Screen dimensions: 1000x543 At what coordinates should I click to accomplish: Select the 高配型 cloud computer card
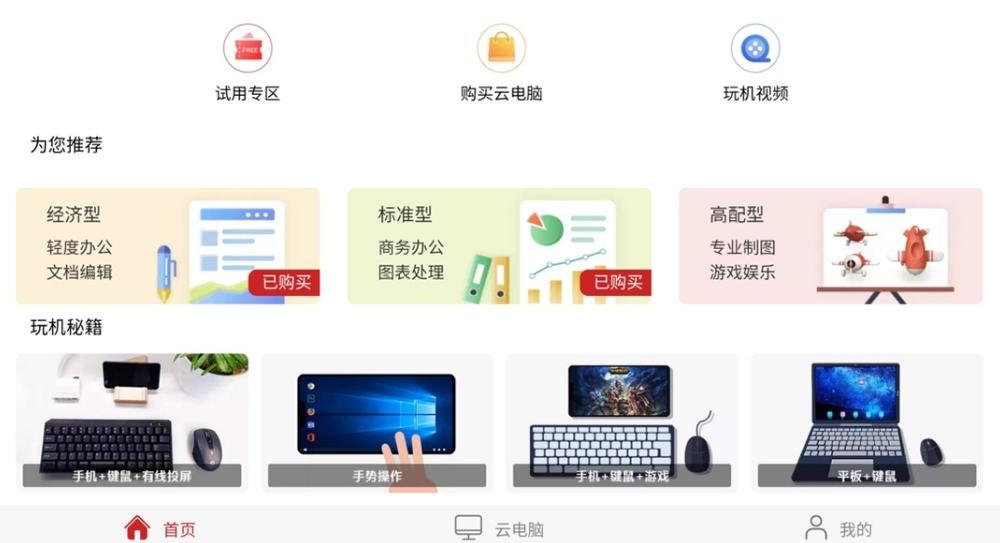coord(830,246)
